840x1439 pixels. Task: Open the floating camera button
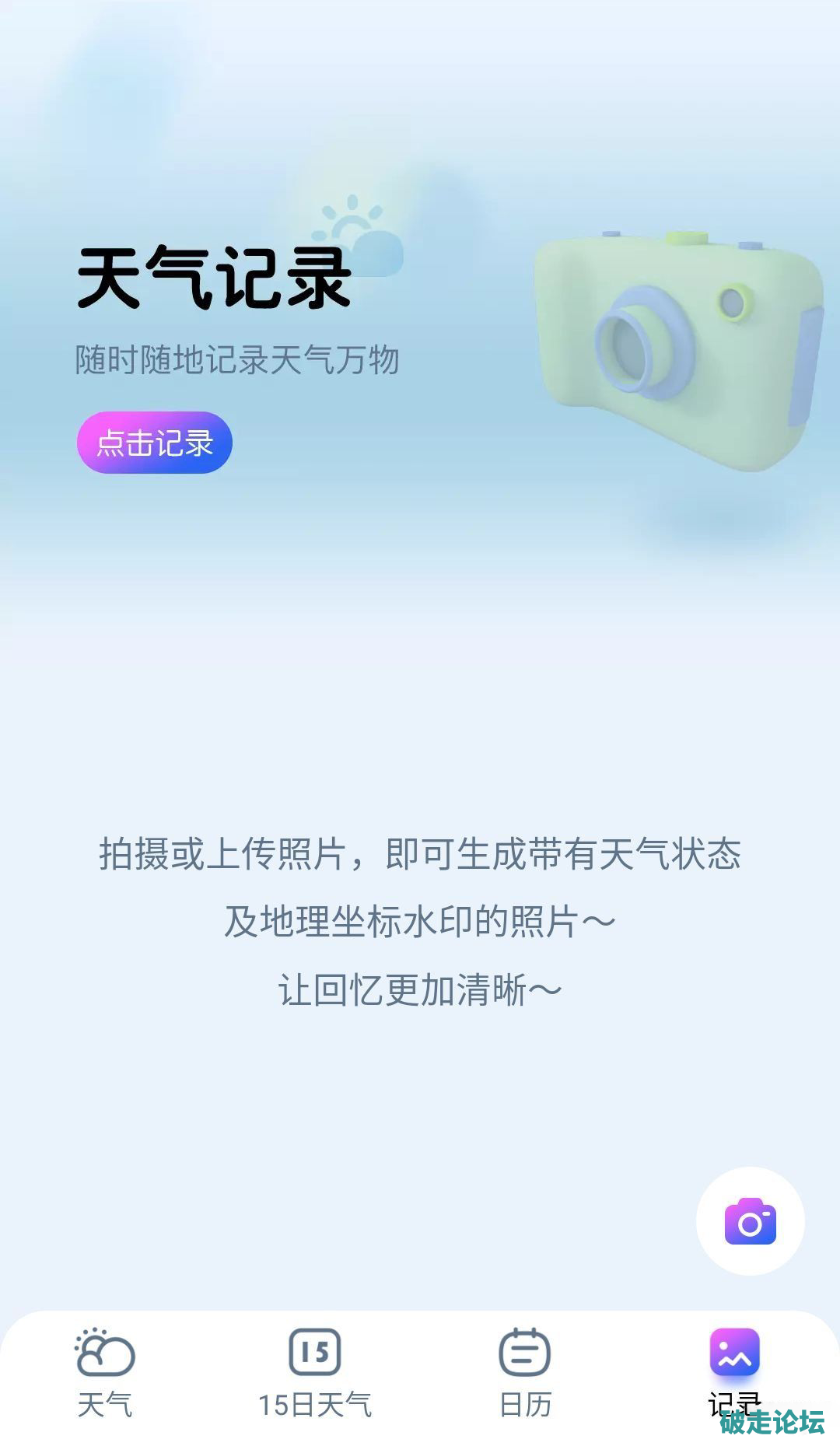[750, 1221]
